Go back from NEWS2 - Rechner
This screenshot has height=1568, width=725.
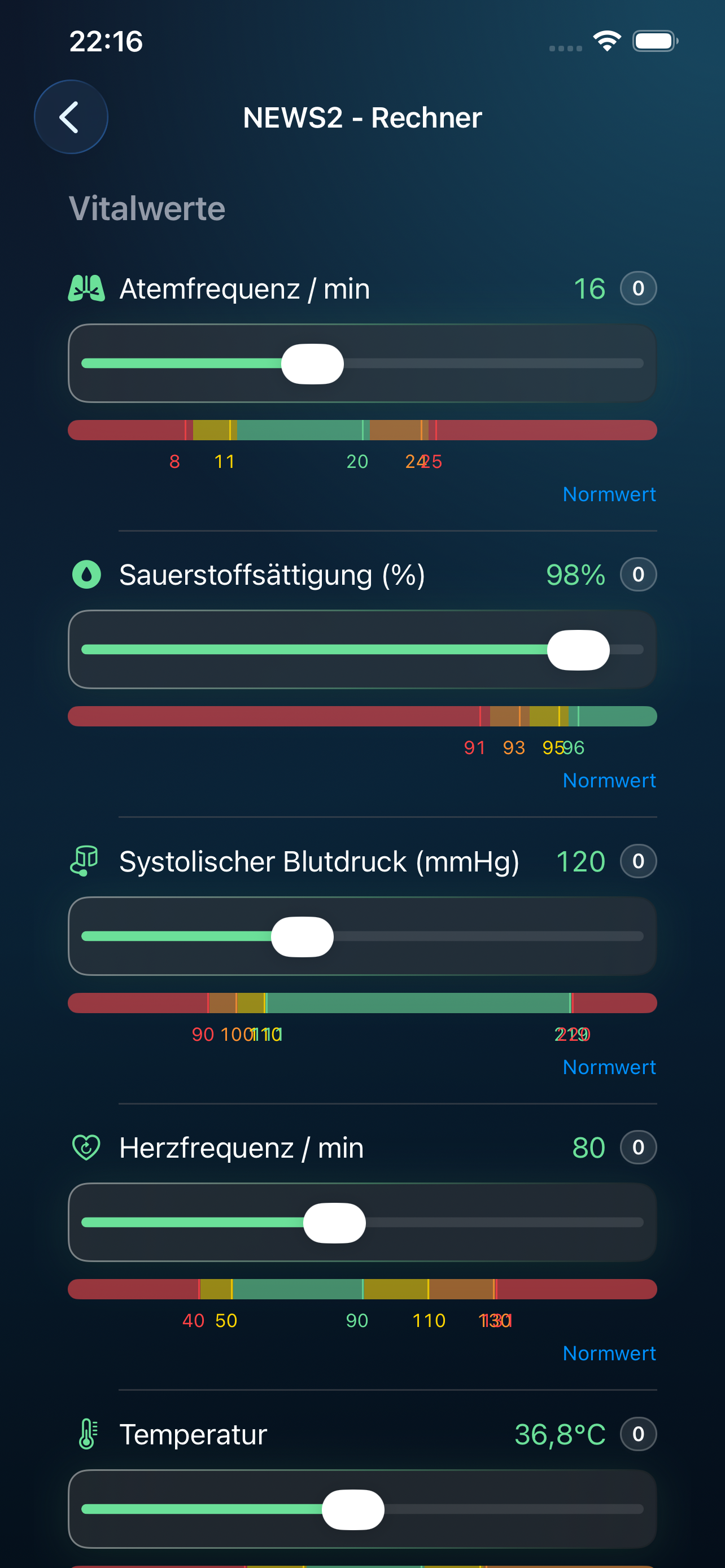point(71,117)
